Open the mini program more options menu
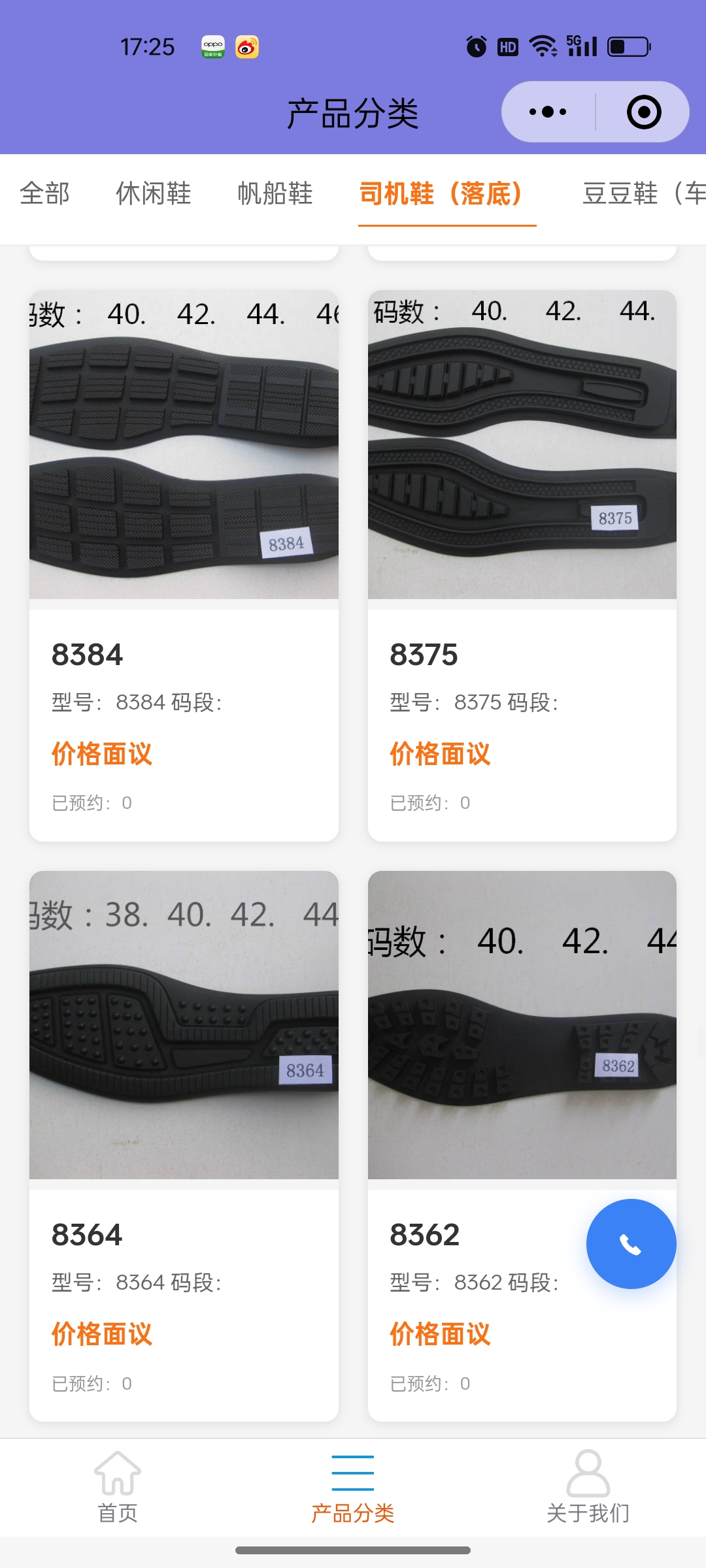Image resolution: width=706 pixels, height=1568 pixels. coord(548,112)
